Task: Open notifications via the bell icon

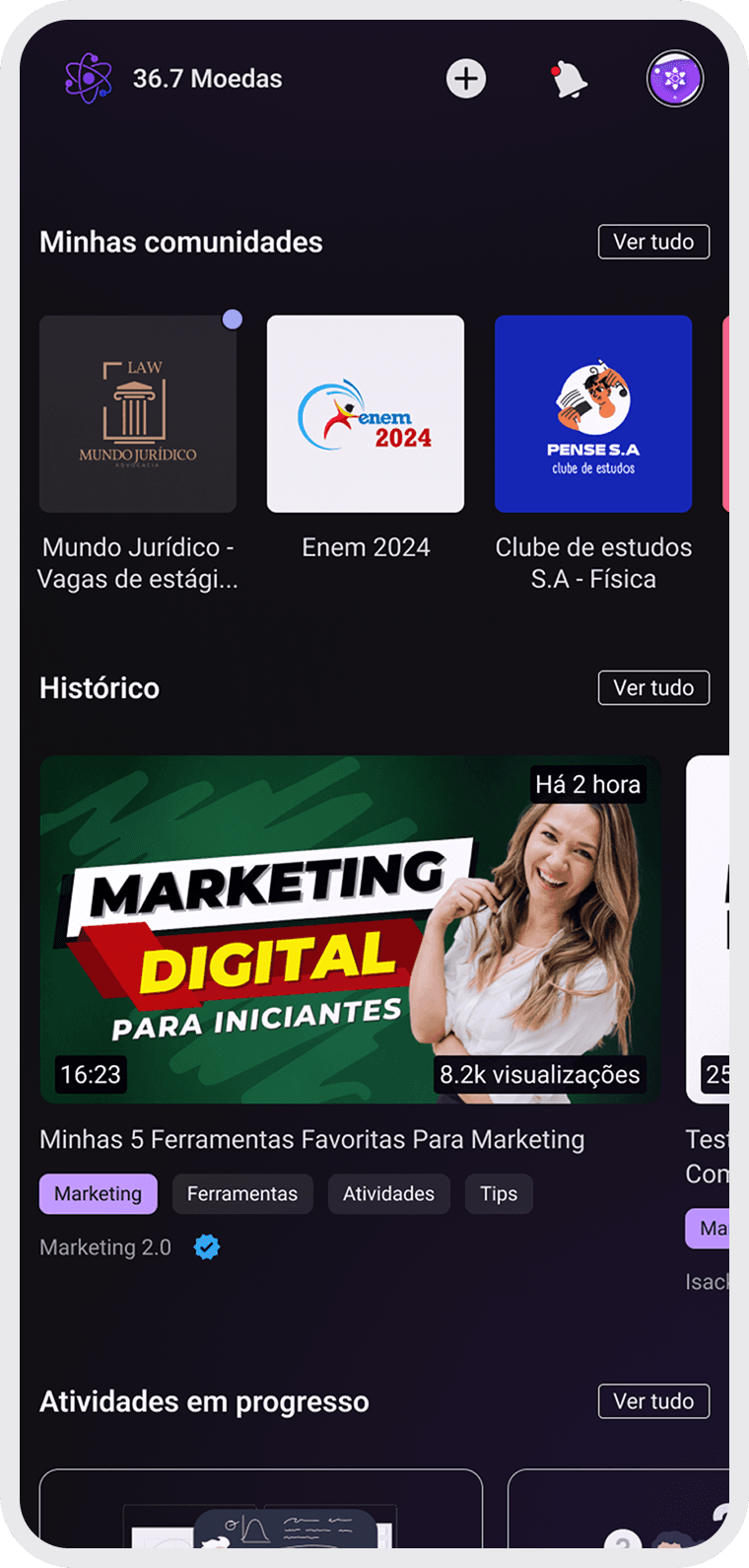Action: (569, 79)
